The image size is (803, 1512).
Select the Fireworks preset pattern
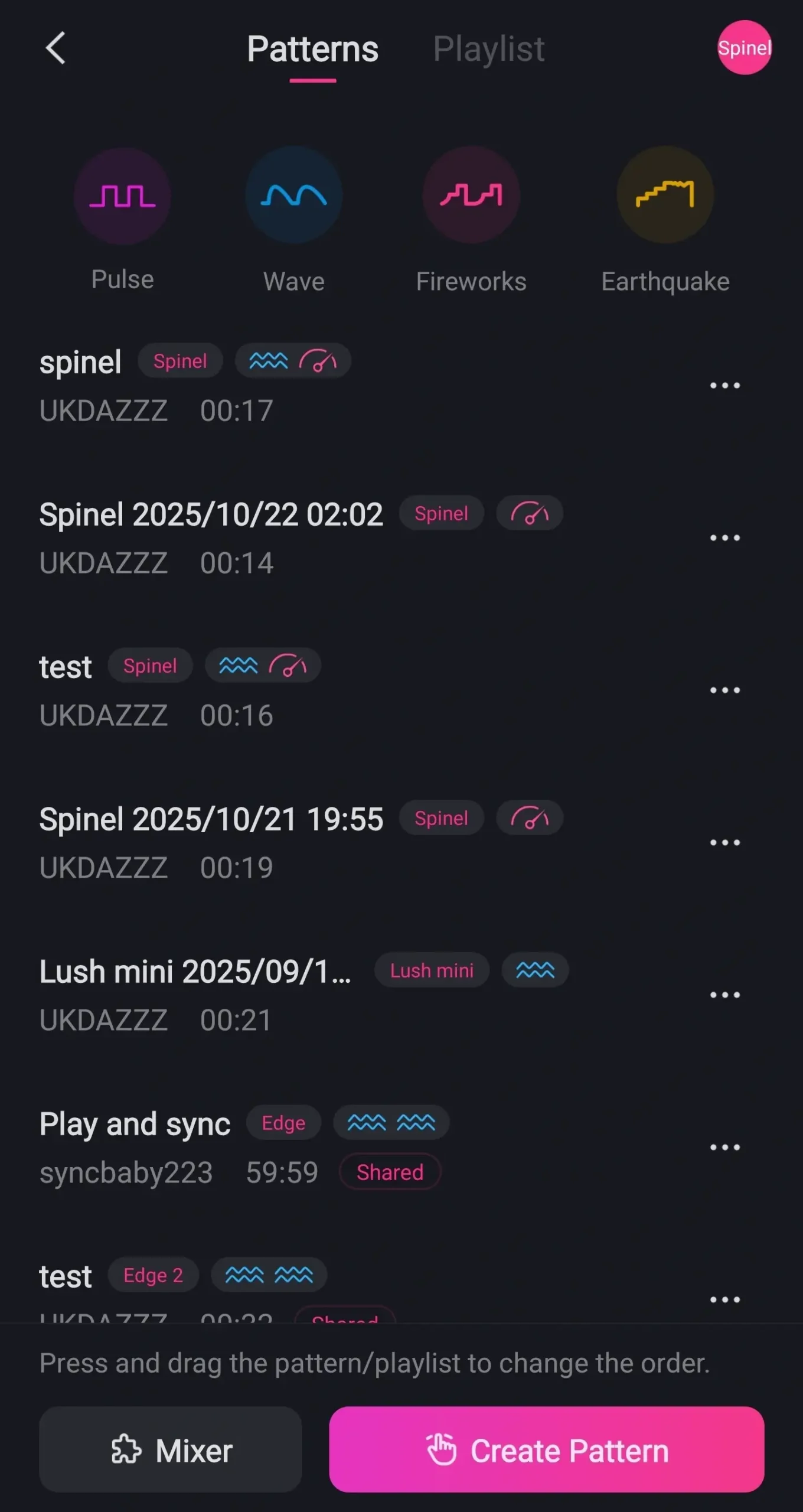(471, 195)
